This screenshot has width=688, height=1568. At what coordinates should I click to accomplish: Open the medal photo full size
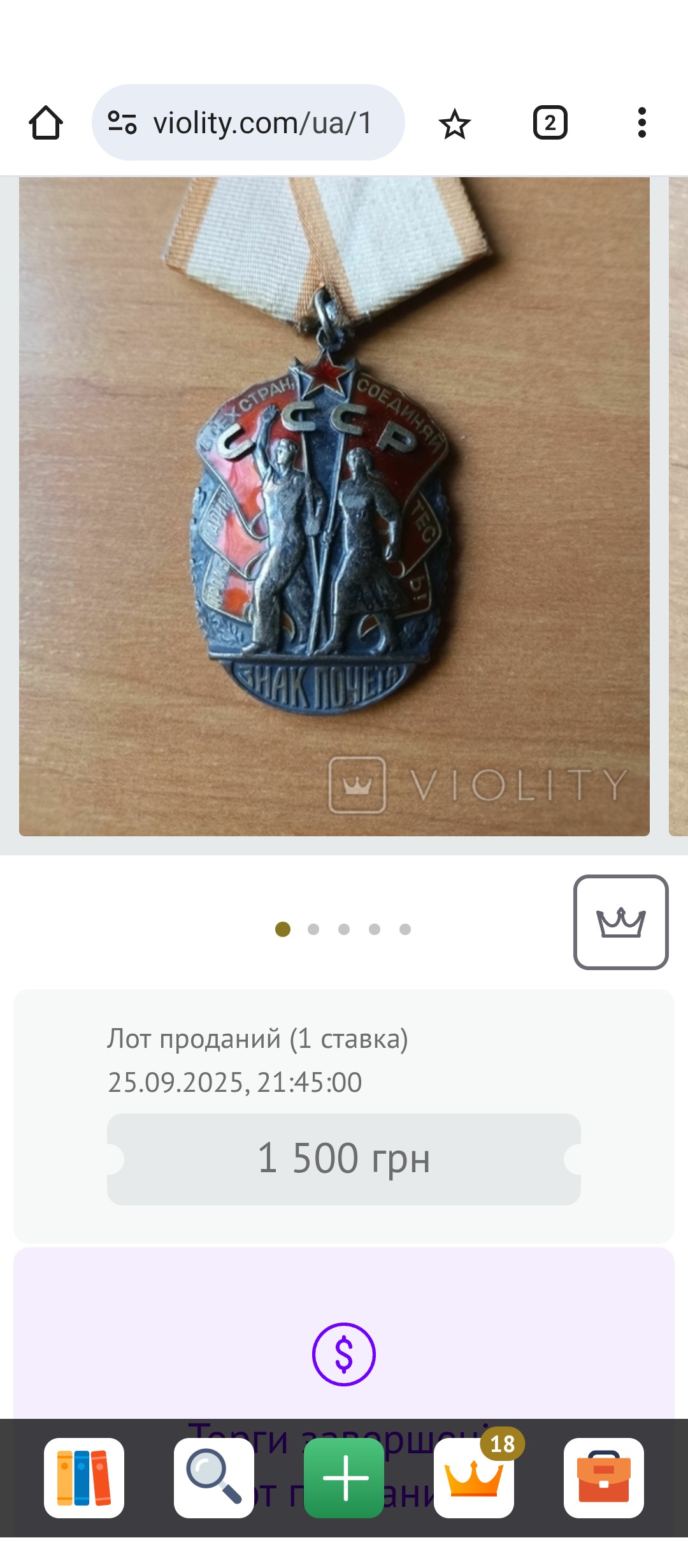334,506
